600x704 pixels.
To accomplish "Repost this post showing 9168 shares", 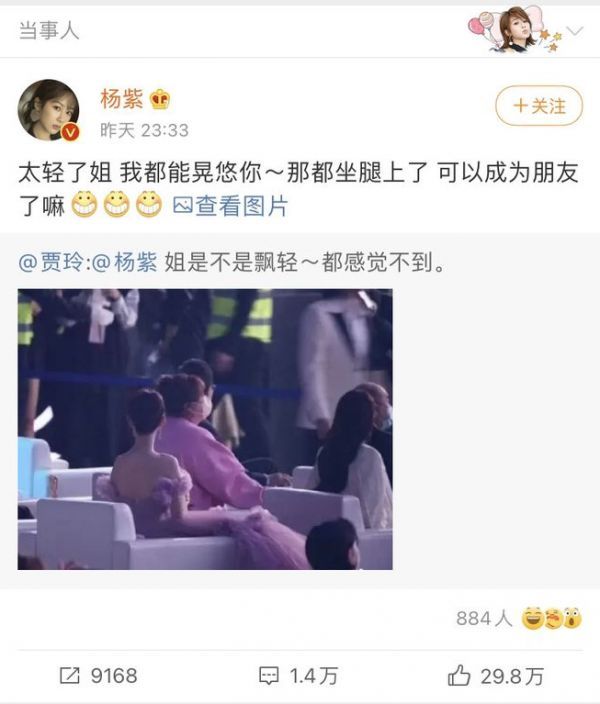I will (98, 676).
